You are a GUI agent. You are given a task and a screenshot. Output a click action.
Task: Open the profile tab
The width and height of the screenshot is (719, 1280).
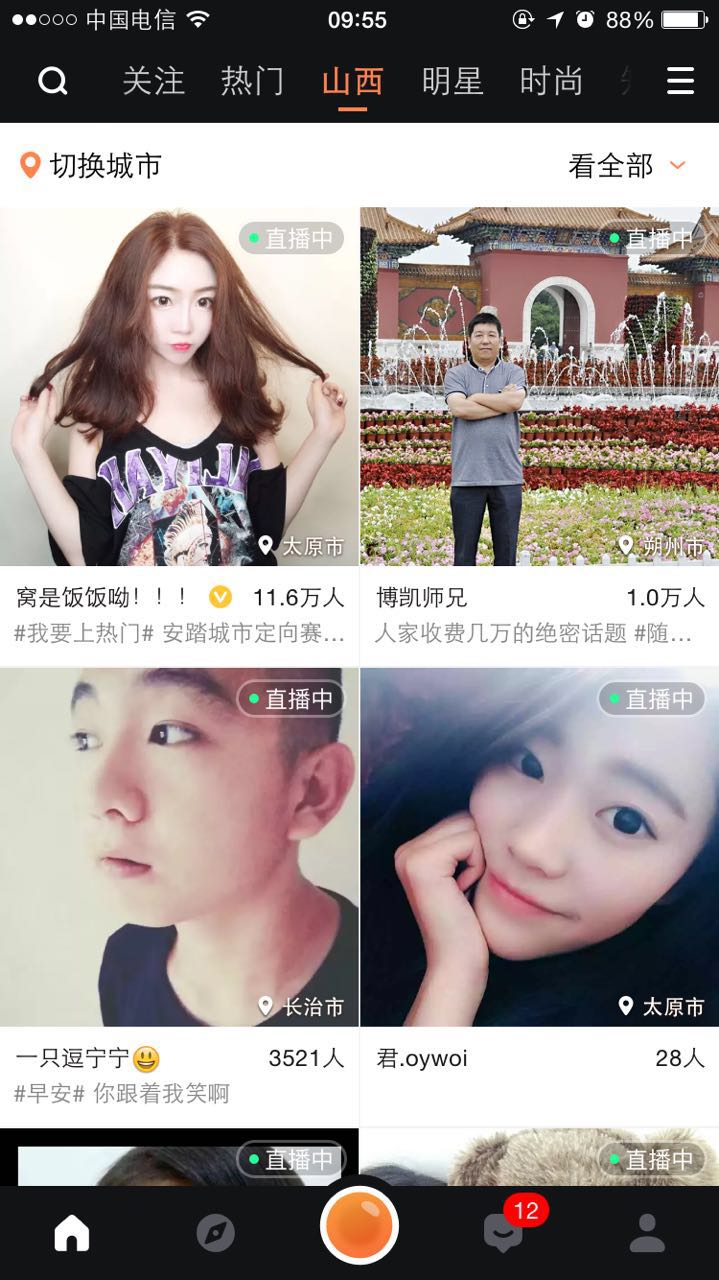coord(647,1233)
